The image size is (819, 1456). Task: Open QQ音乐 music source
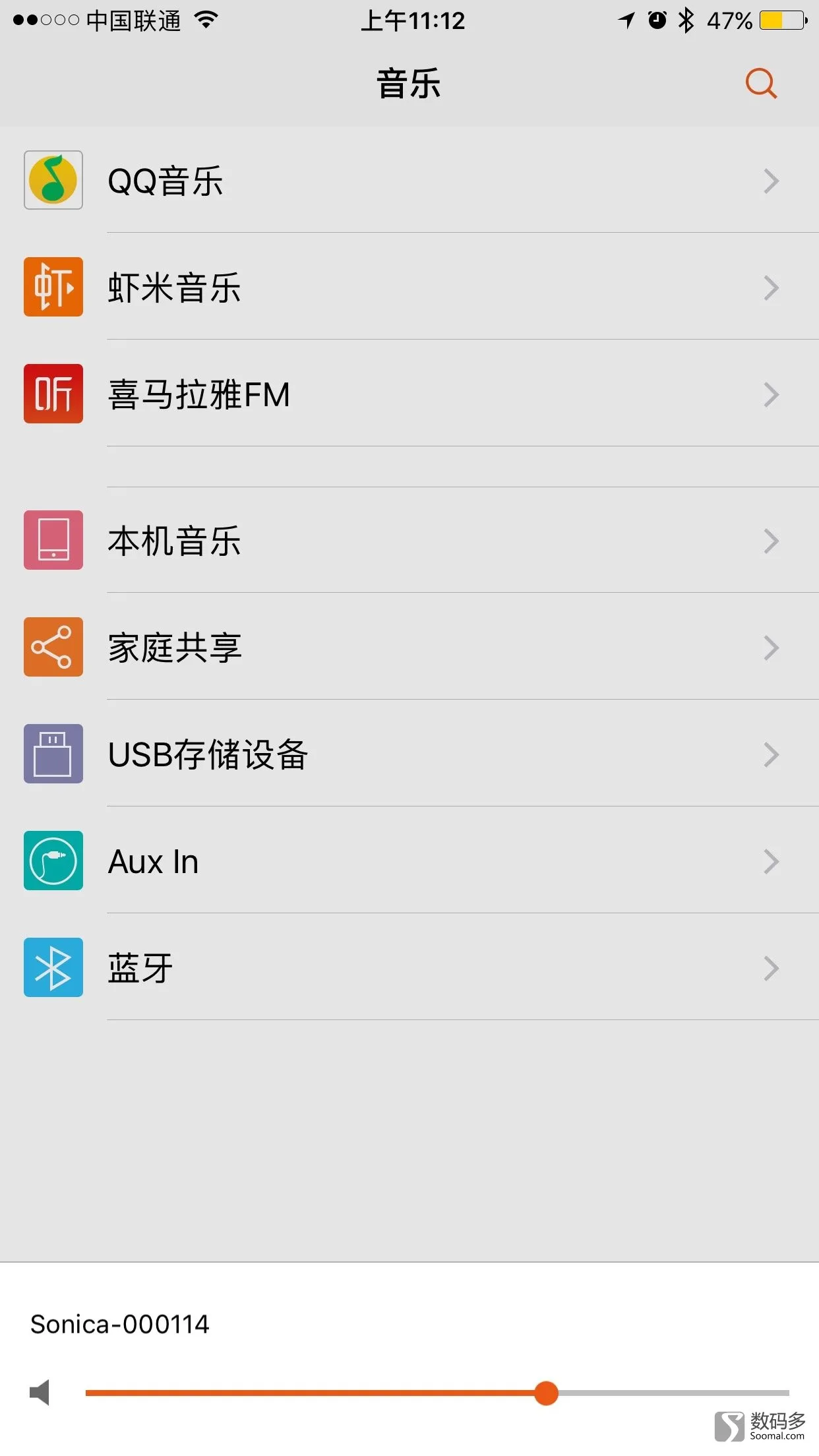(x=409, y=180)
